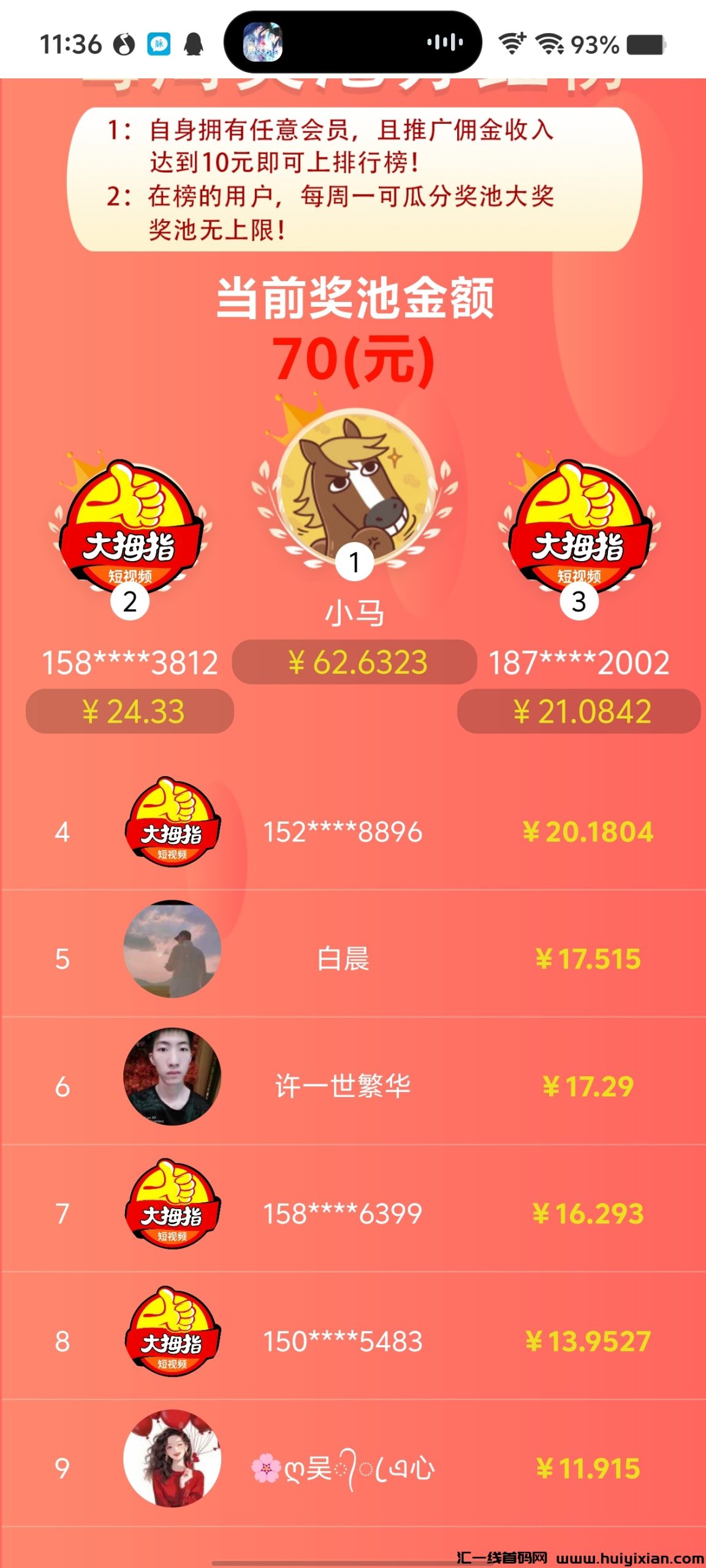Open the media capsule in the status bar
706x1568 pixels.
coord(352,43)
